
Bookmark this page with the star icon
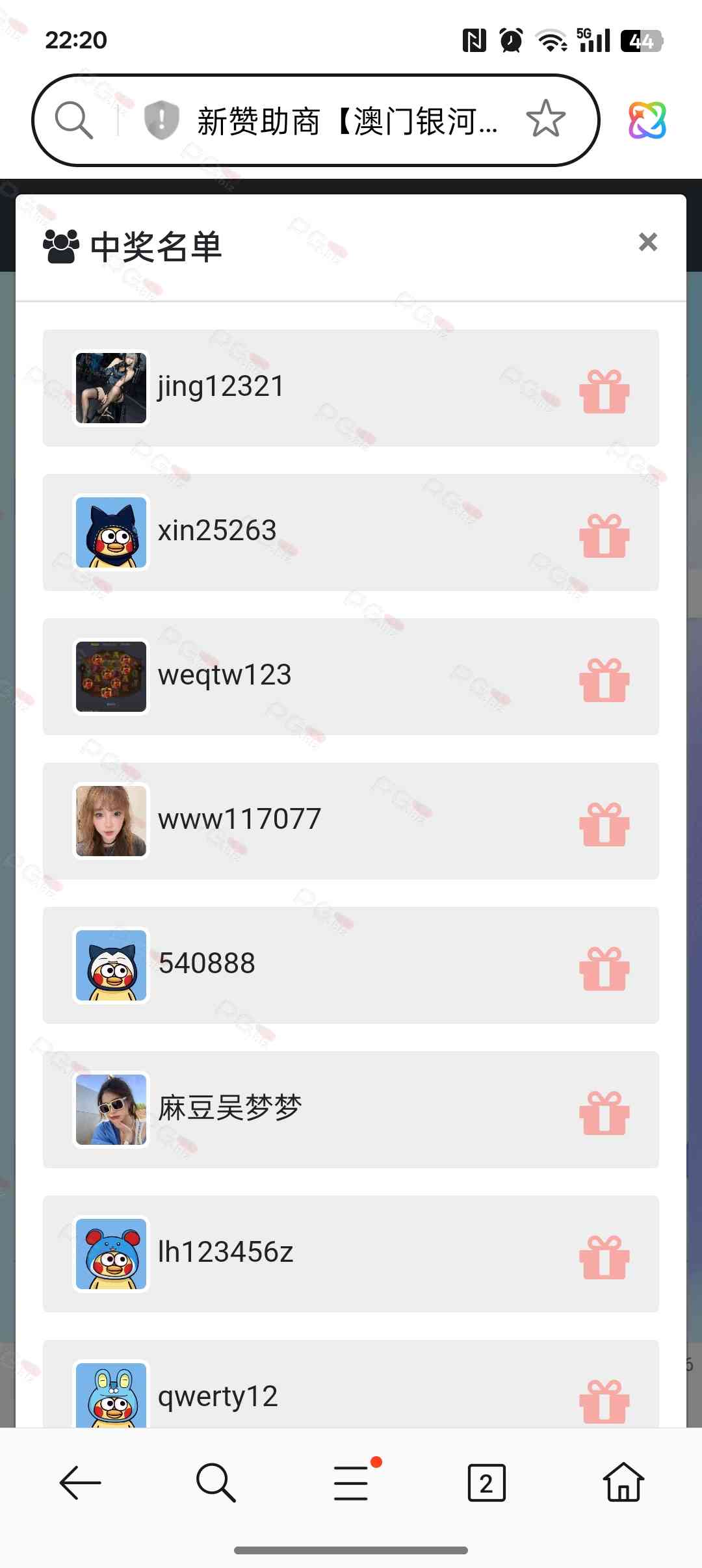545,120
